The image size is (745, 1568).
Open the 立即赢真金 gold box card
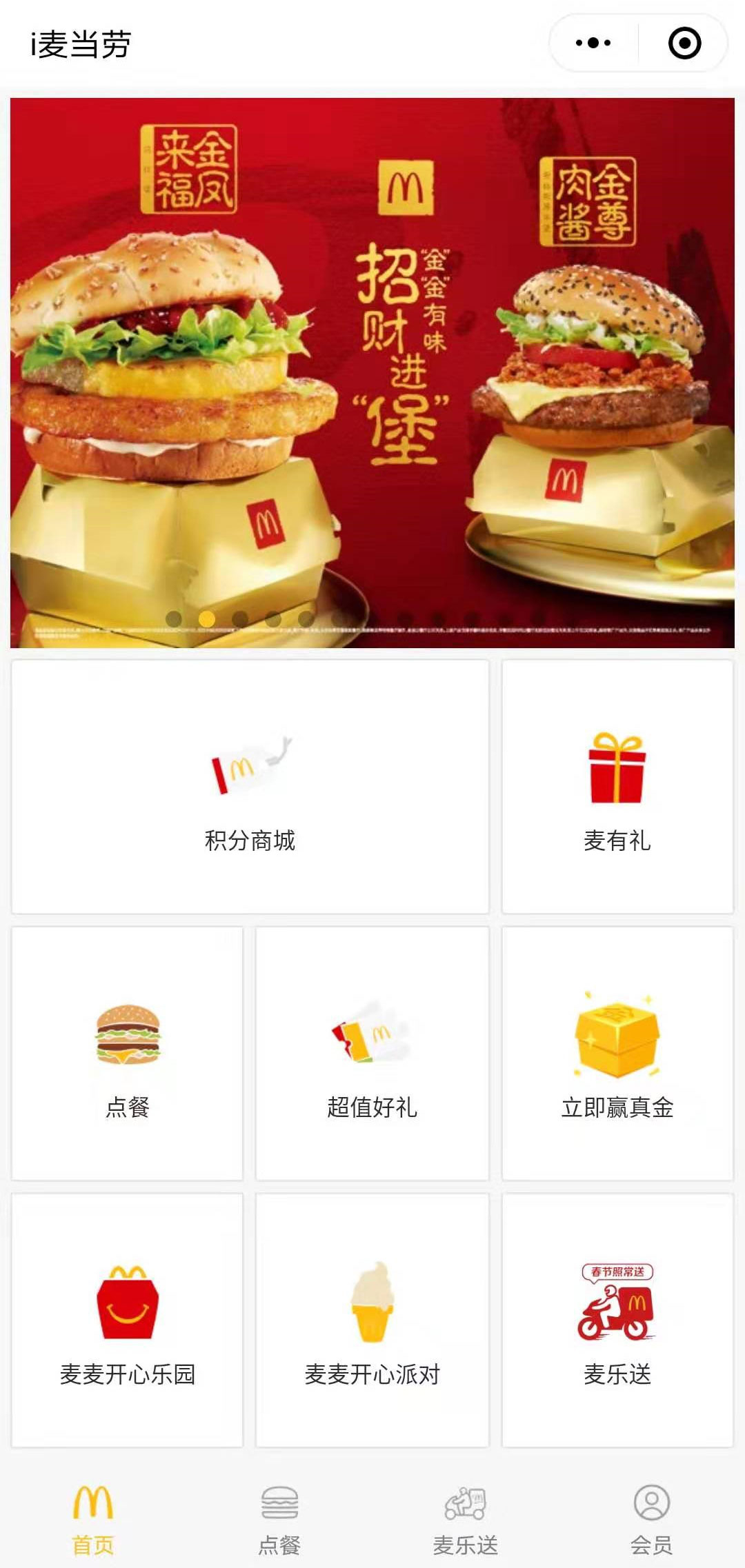pyautogui.click(x=617, y=1054)
